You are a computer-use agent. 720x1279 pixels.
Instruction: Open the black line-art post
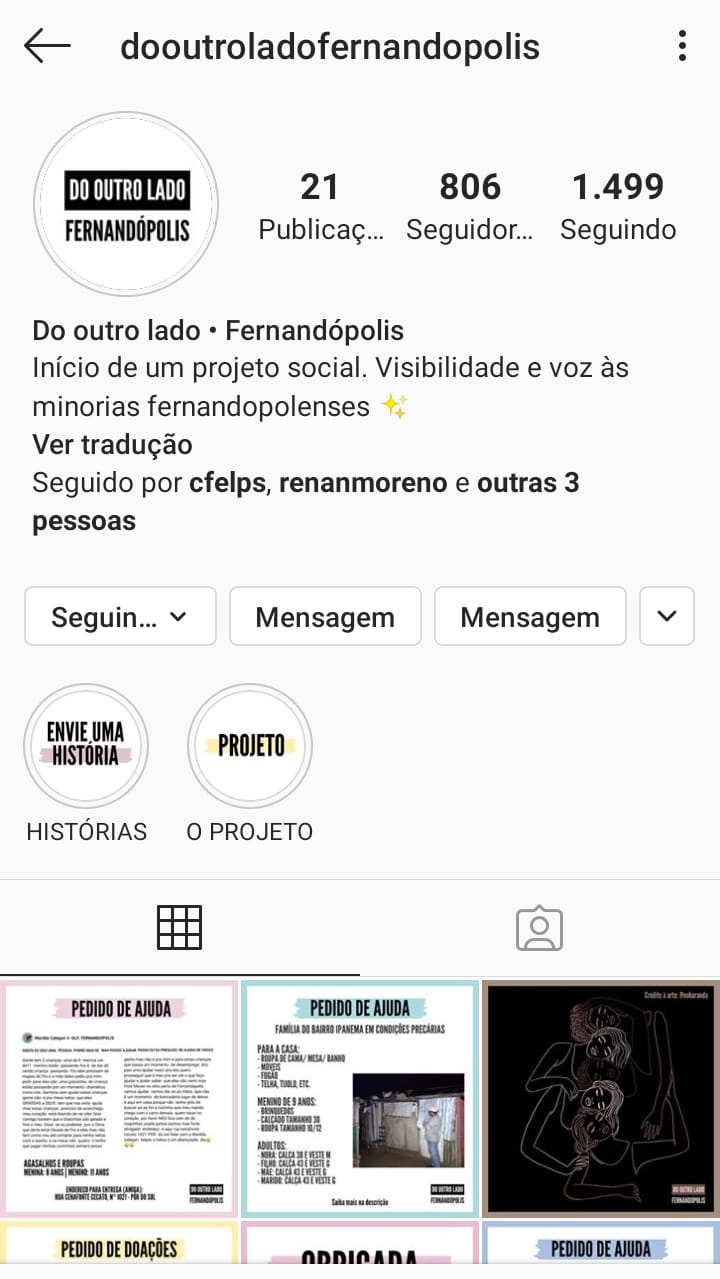click(x=601, y=1098)
